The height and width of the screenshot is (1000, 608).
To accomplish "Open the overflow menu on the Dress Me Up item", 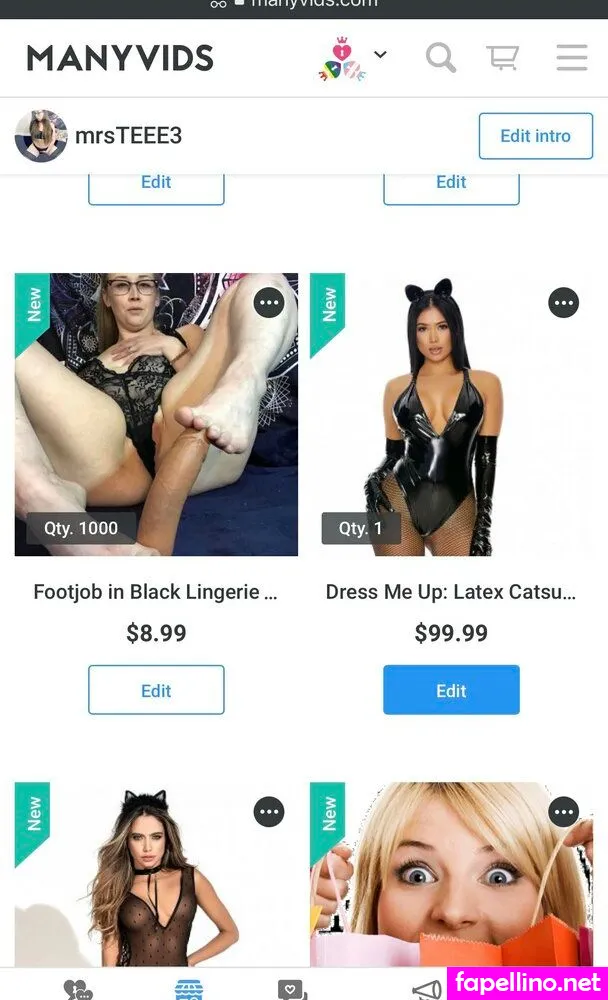I will [564, 302].
